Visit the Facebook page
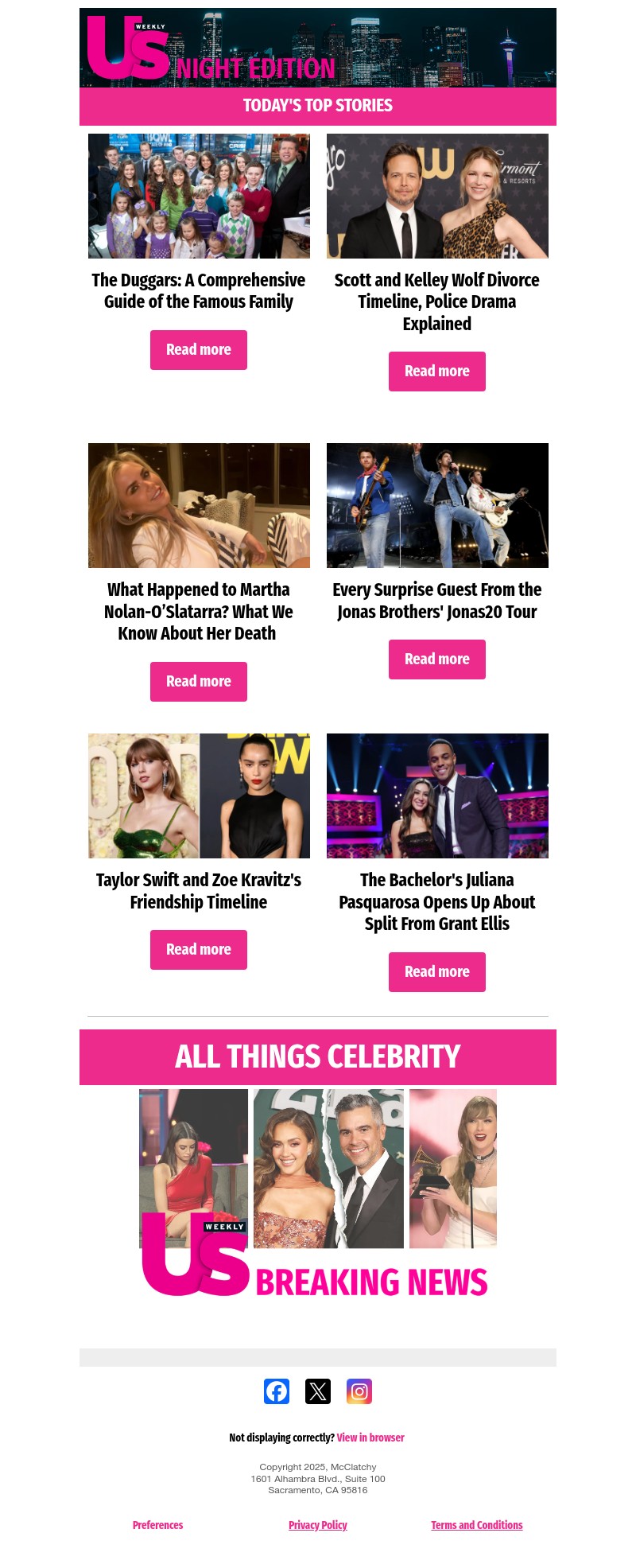The width and height of the screenshot is (636, 1568). click(277, 1391)
